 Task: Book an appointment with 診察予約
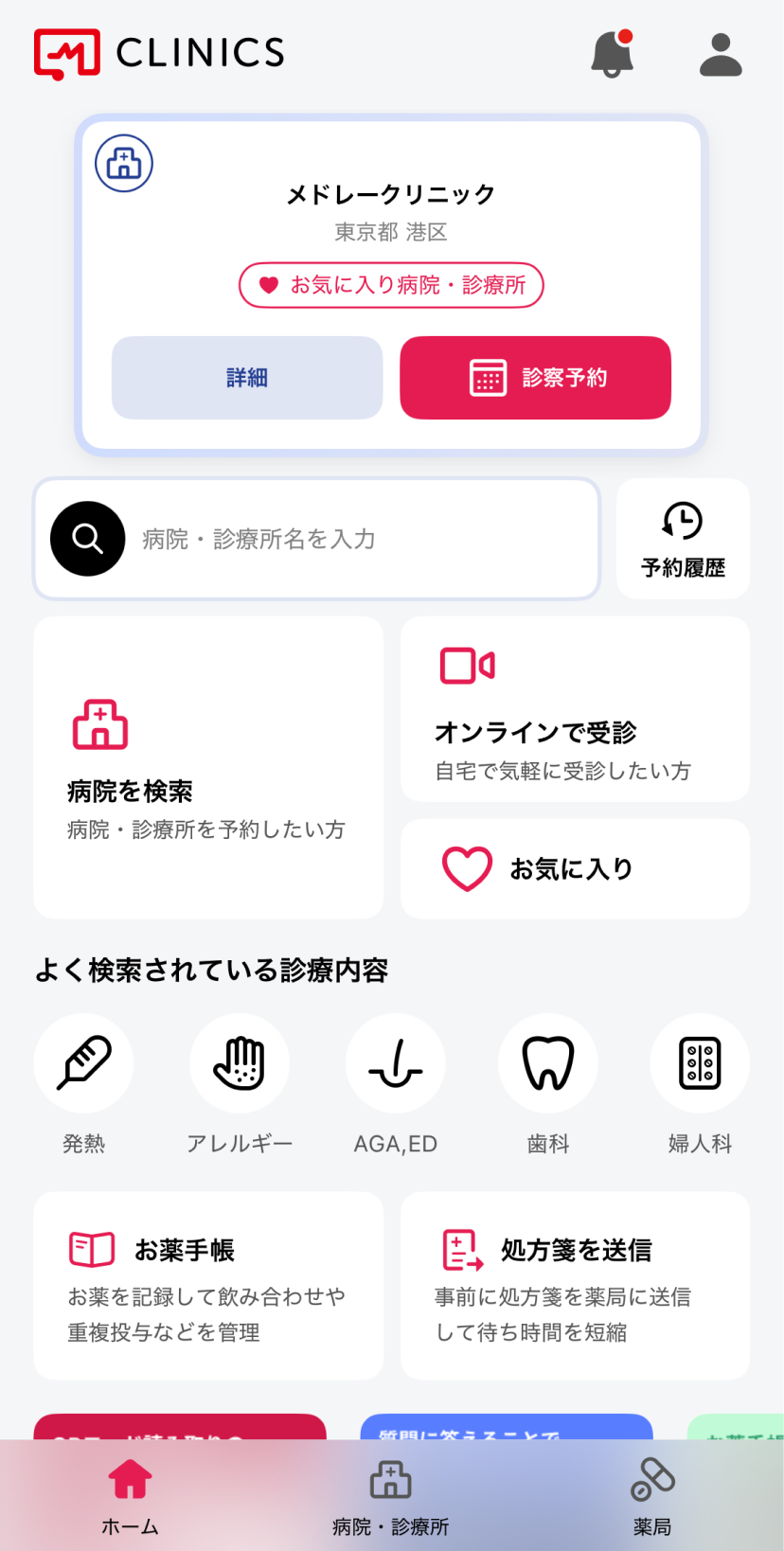[535, 378]
